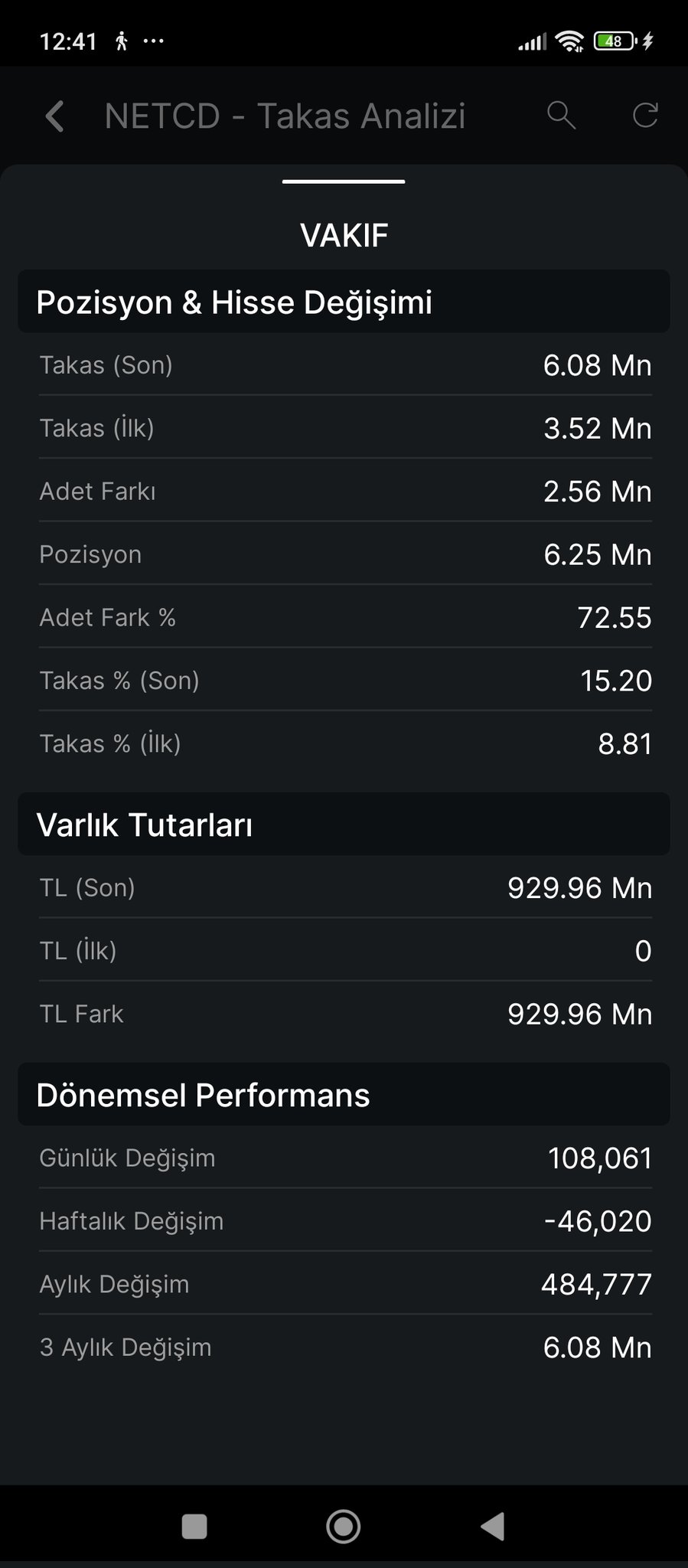
Task: Open the search magnifier icon
Action: point(561,116)
